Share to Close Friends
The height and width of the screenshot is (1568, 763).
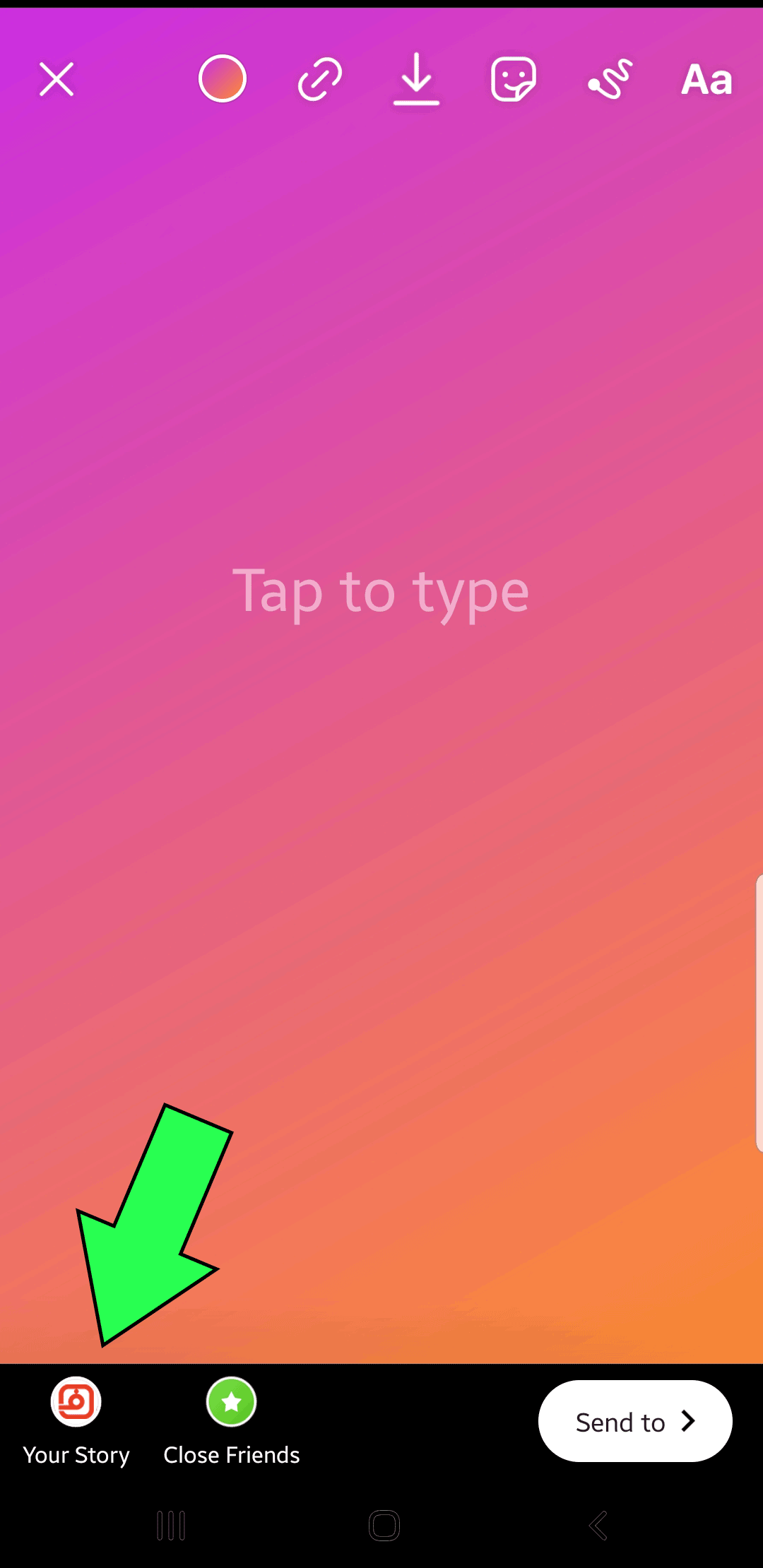tap(232, 1421)
